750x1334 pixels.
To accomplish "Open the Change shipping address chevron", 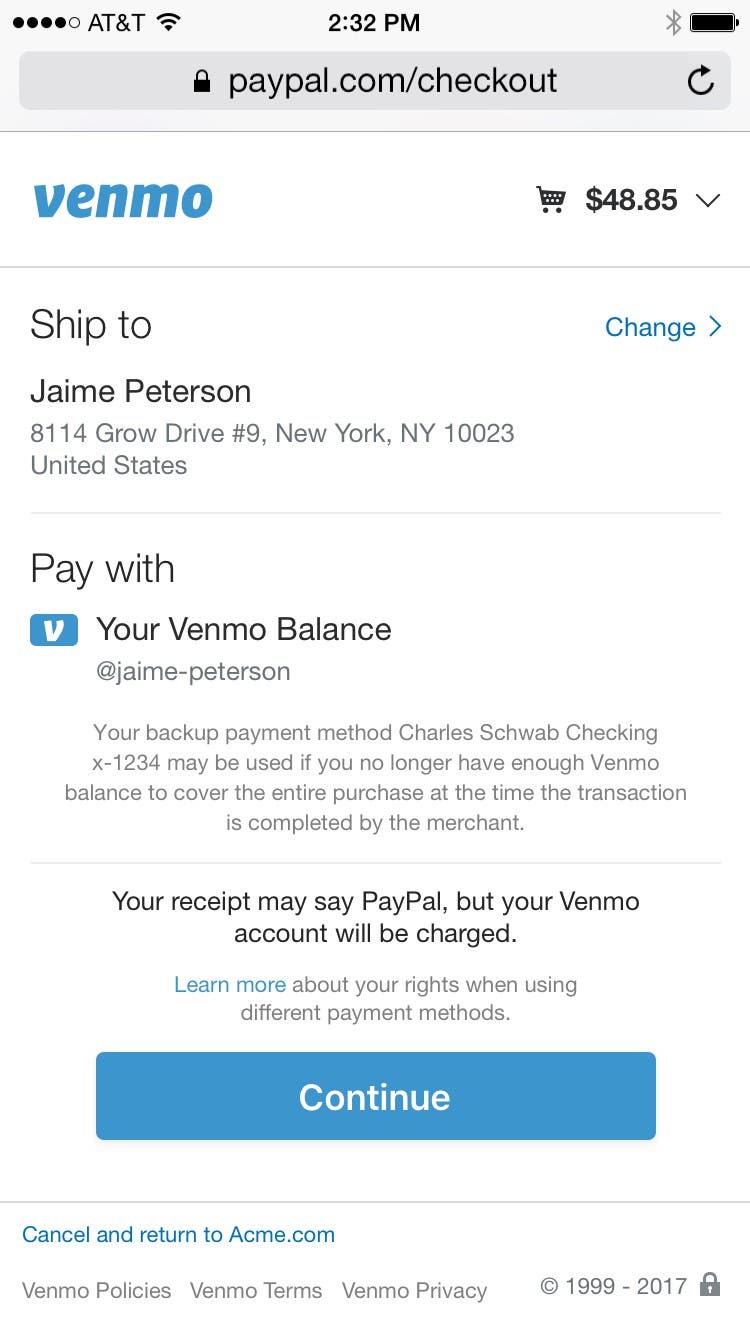I will click(x=714, y=326).
